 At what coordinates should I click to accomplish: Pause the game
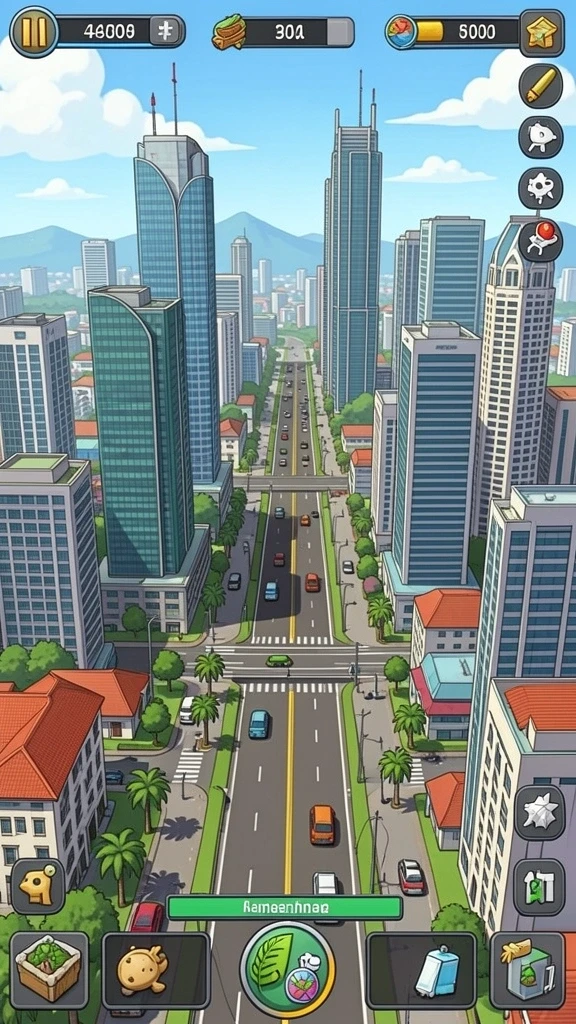[x=34, y=31]
